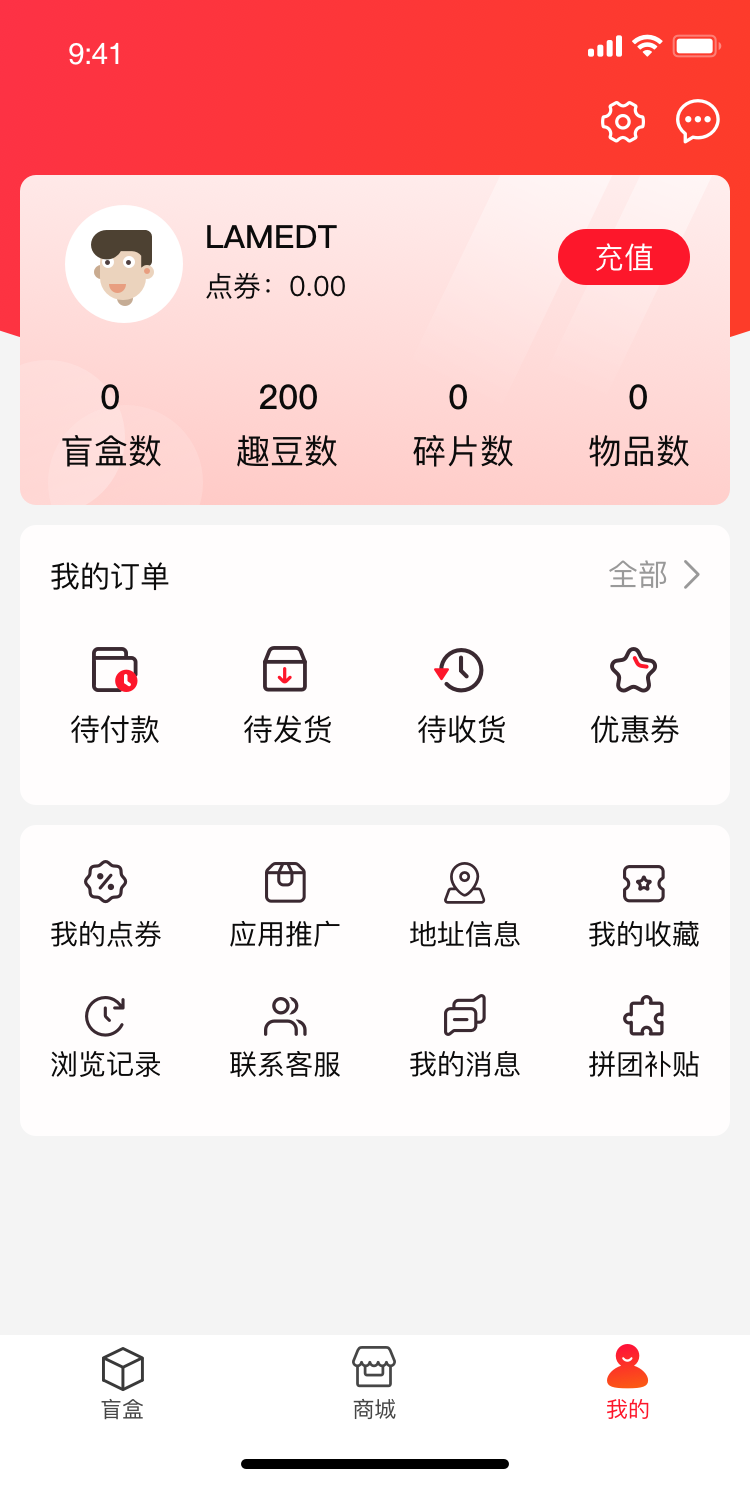This screenshot has height=1485, width=750.
Task: View 优惠券 coupons
Action: point(638,690)
